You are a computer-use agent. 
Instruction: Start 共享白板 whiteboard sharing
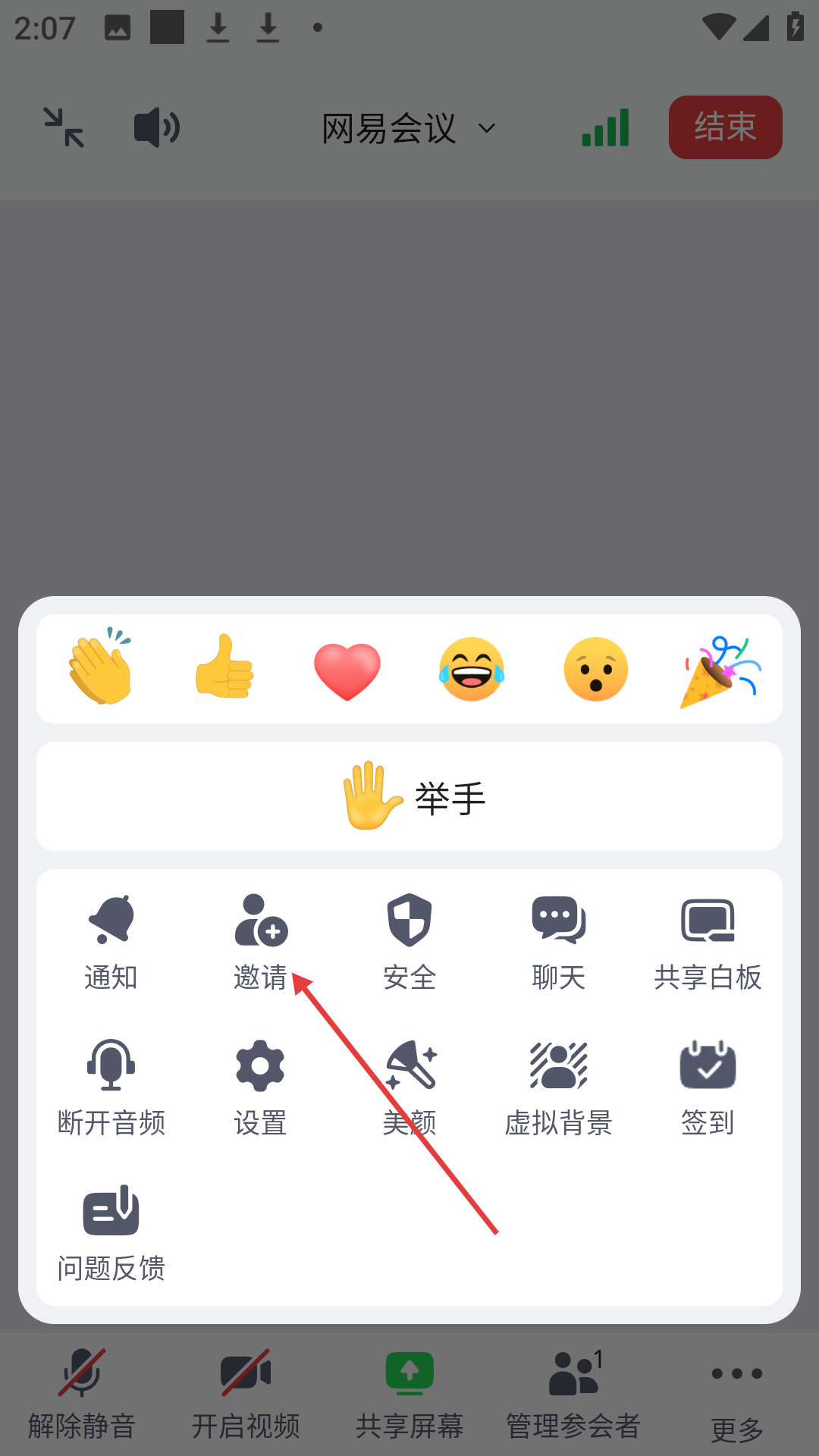coord(708,941)
